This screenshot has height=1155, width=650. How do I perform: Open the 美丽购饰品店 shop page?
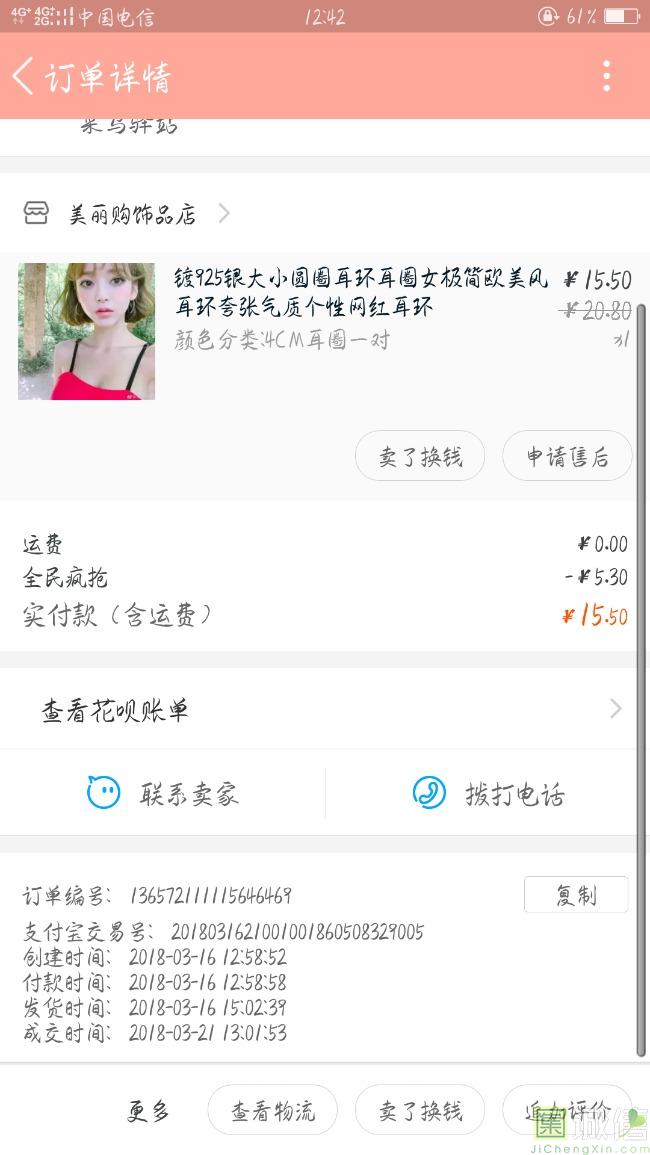click(x=132, y=214)
